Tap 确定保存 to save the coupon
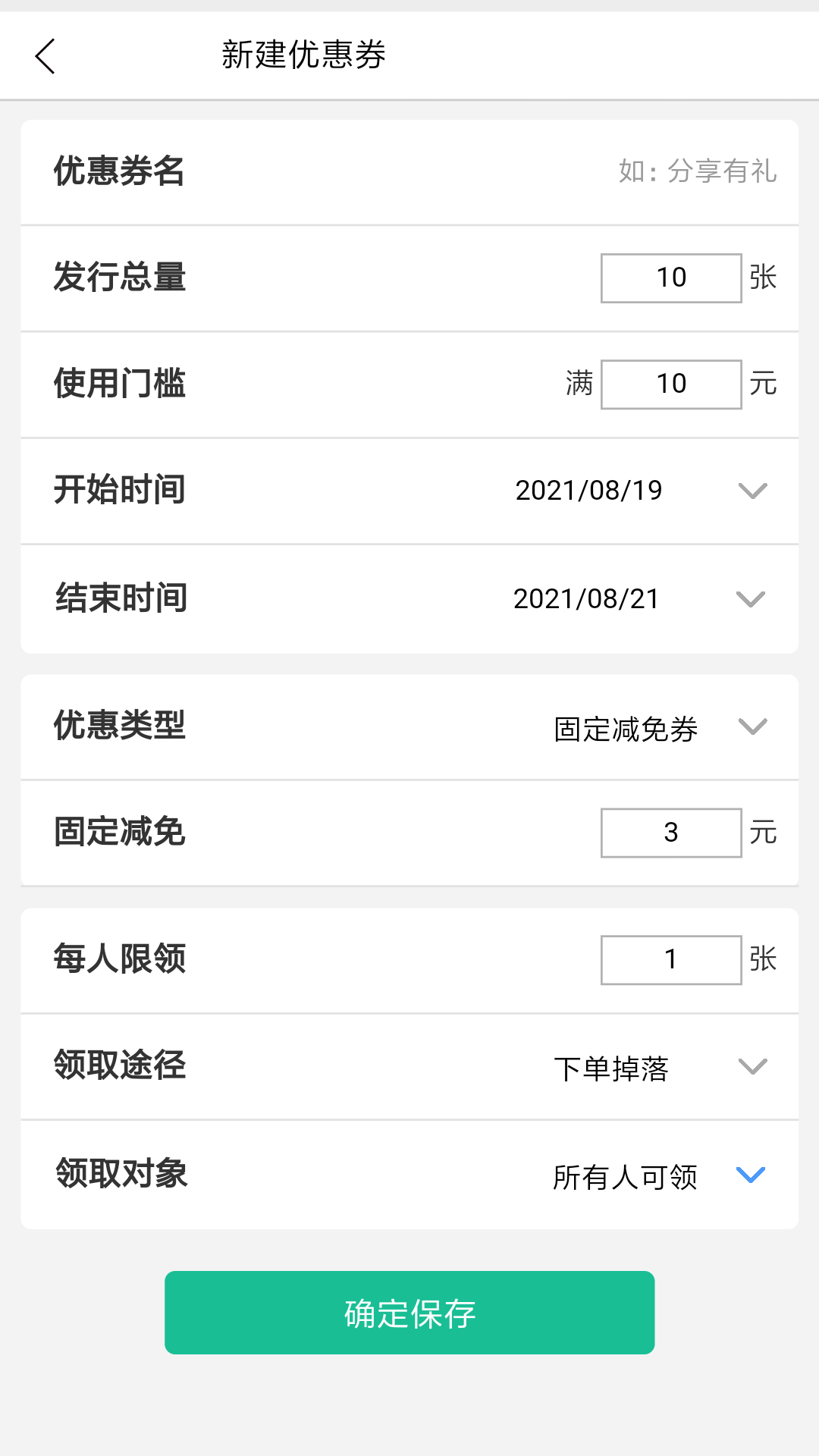Viewport: 819px width, 1456px height. pyautogui.click(x=409, y=1313)
